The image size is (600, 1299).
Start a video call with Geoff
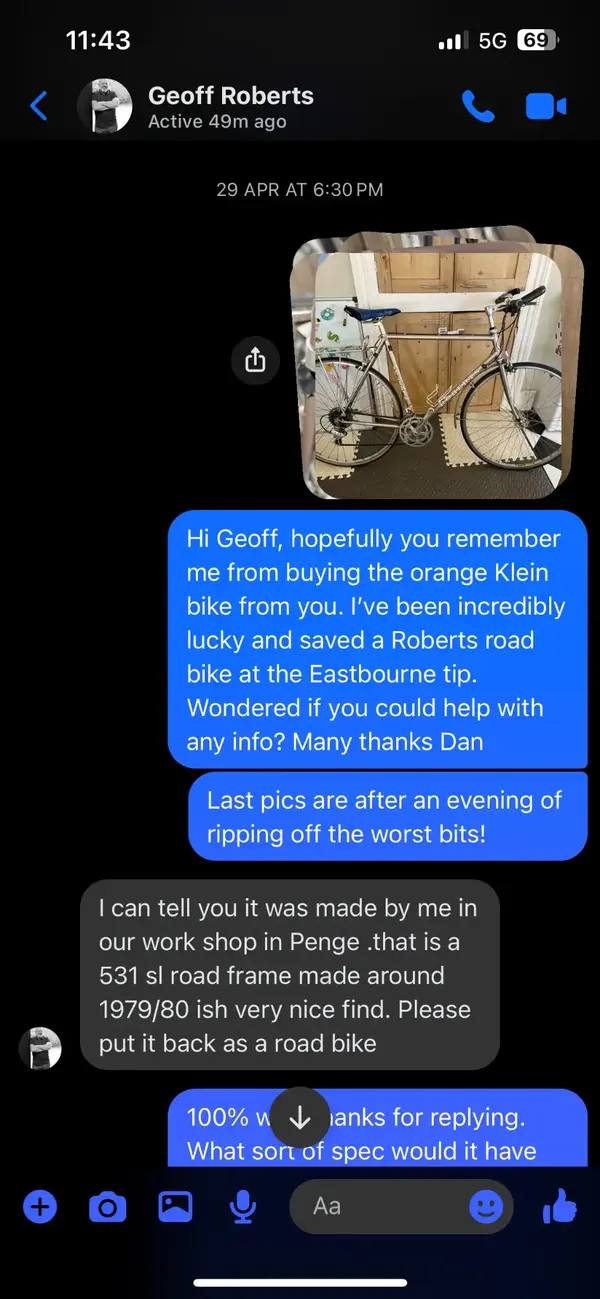(546, 106)
